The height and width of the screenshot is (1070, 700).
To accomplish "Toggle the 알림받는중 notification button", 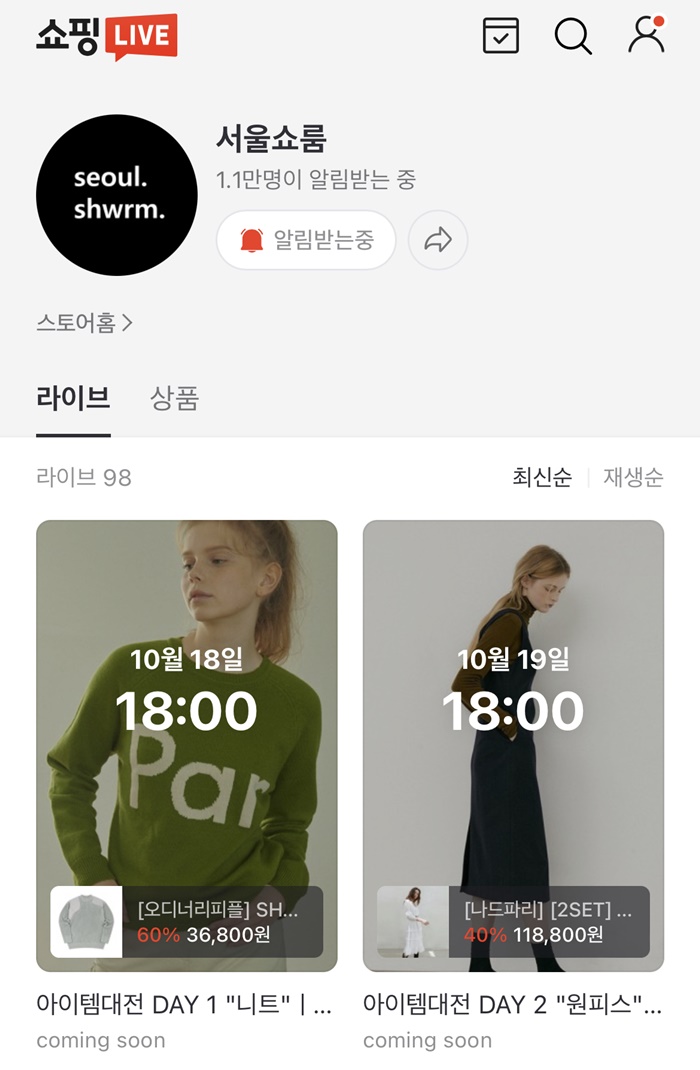I will pyautogui.click(x=306, y=240).
